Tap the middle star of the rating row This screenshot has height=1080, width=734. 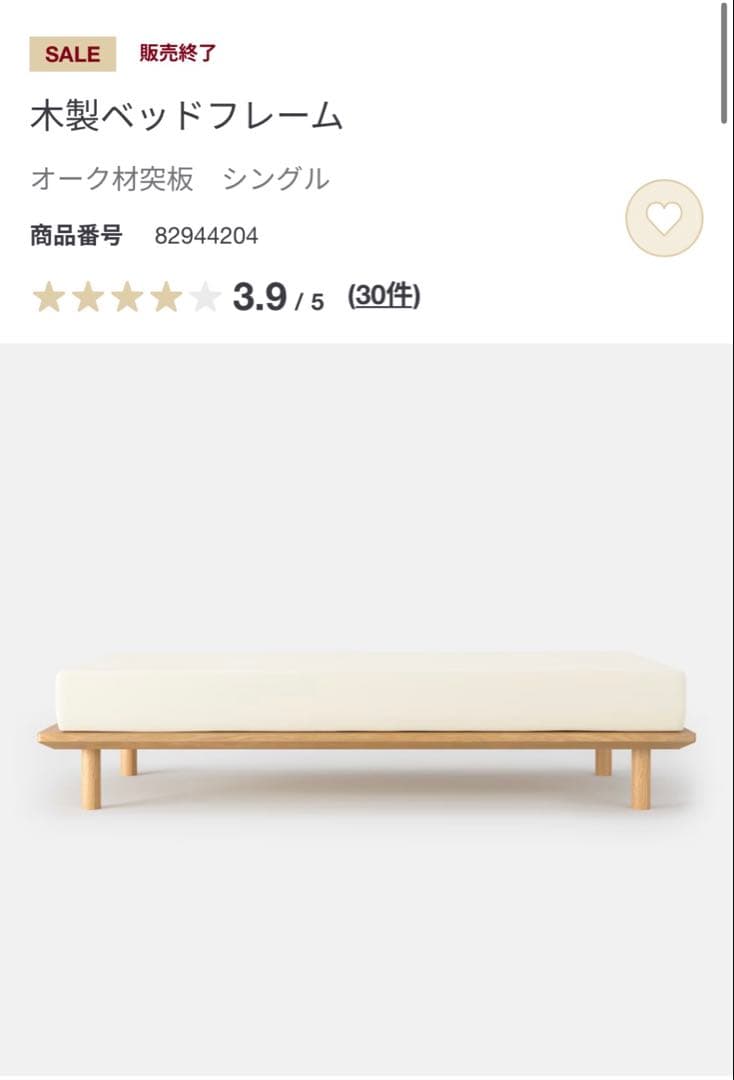click(127, 297)
